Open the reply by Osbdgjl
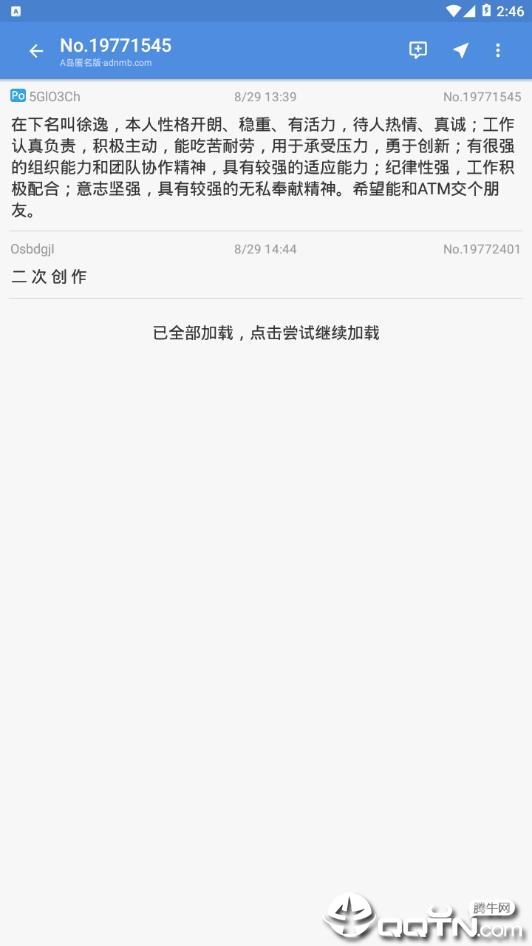The height and width of the screenshot is (946, 532). click(266, 265)
